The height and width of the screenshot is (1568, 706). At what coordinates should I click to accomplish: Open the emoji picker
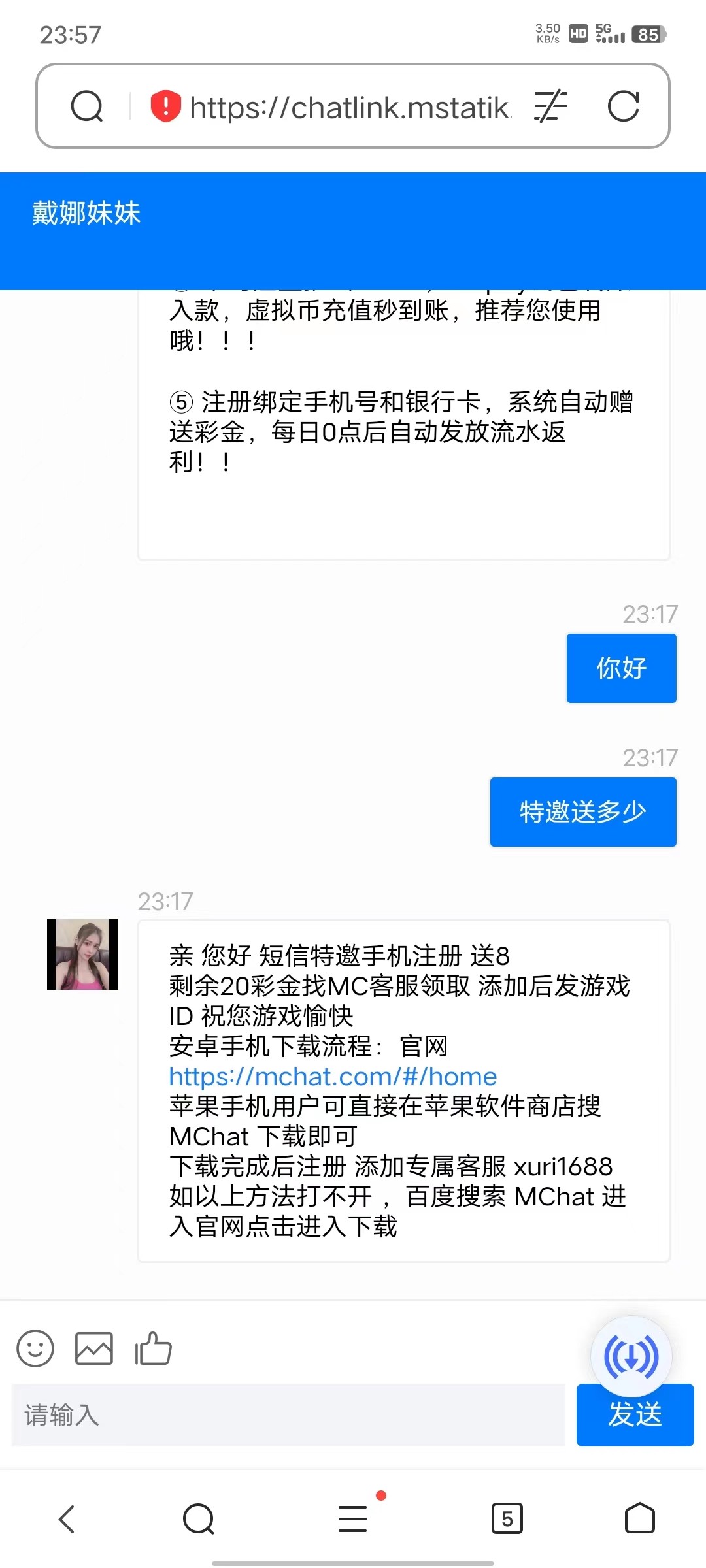coord(35,1348)
